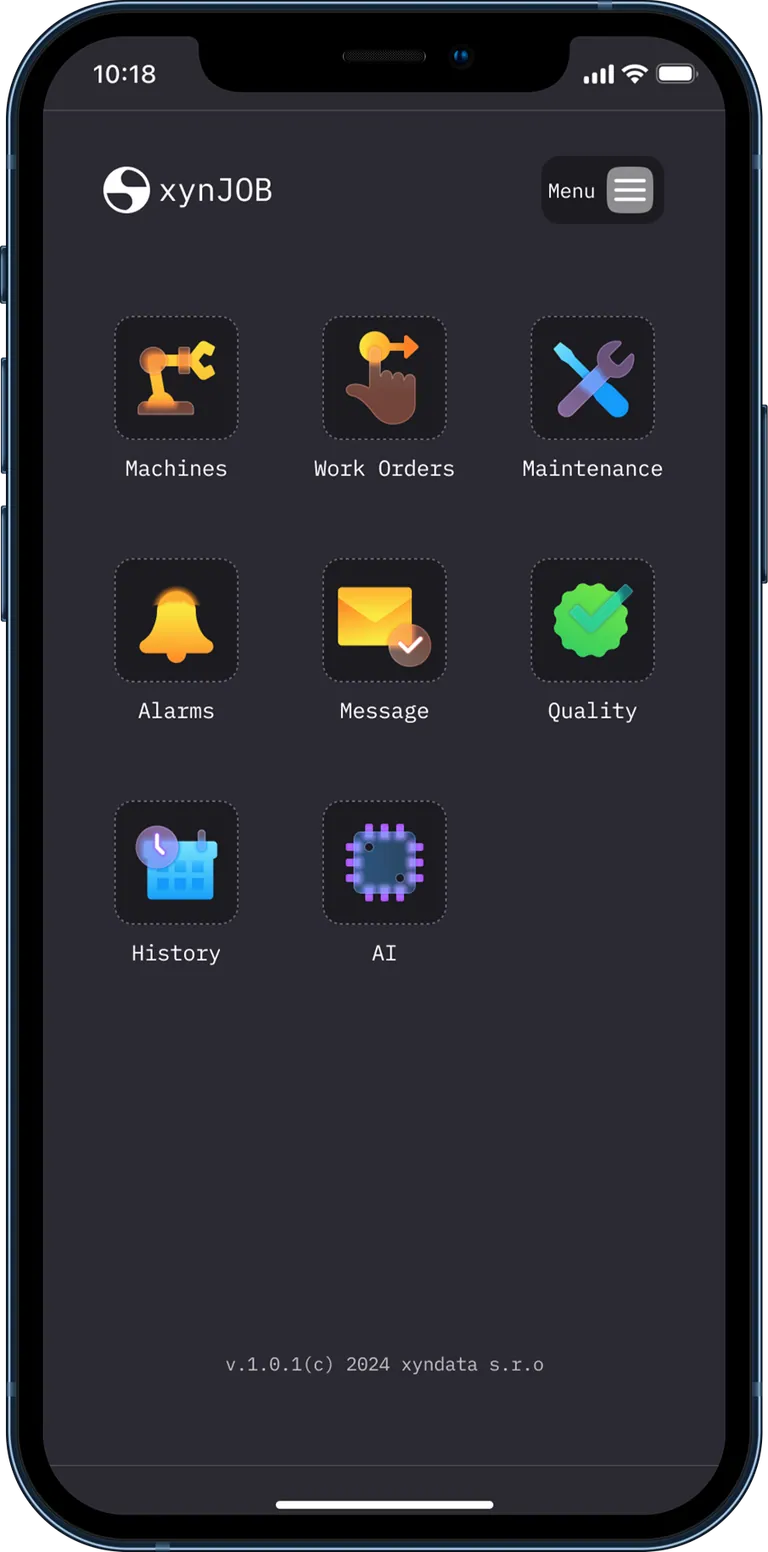Open the Machines tile

pos(176,378)
